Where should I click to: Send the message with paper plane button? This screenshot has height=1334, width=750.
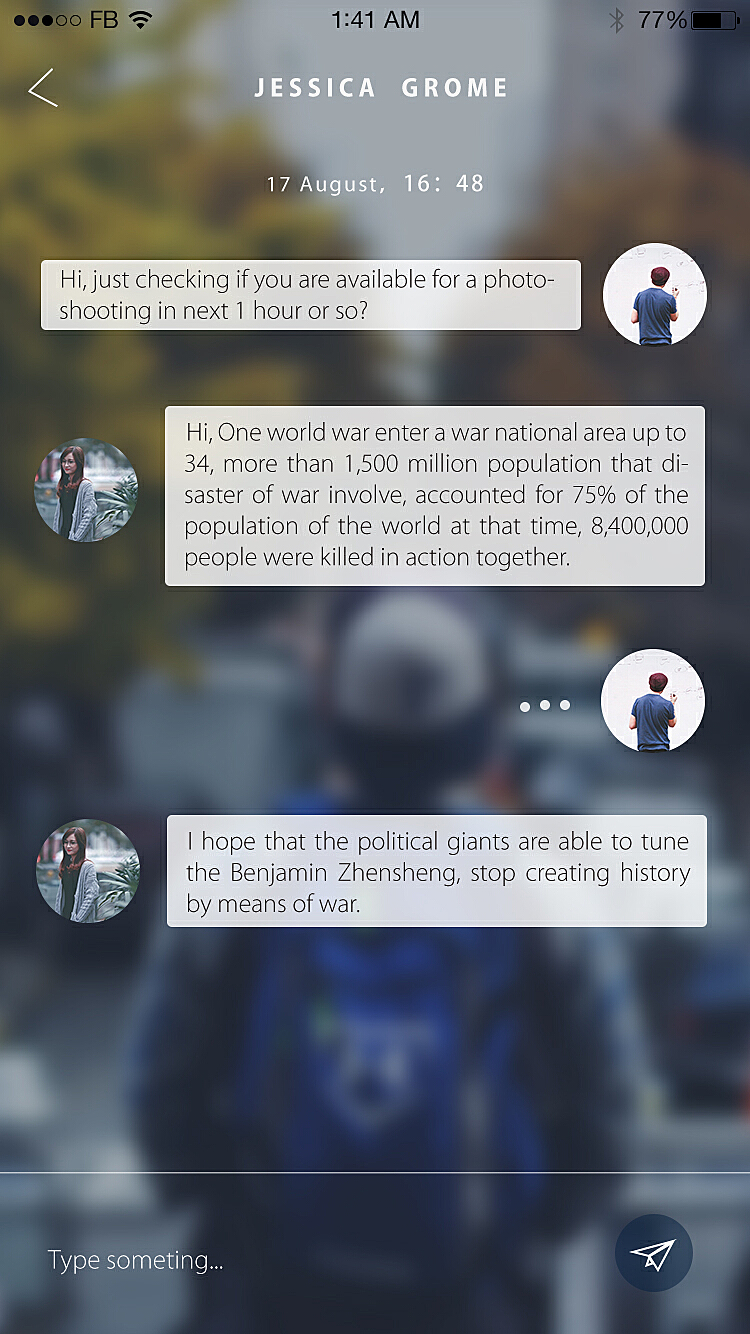click(653, 1253)
